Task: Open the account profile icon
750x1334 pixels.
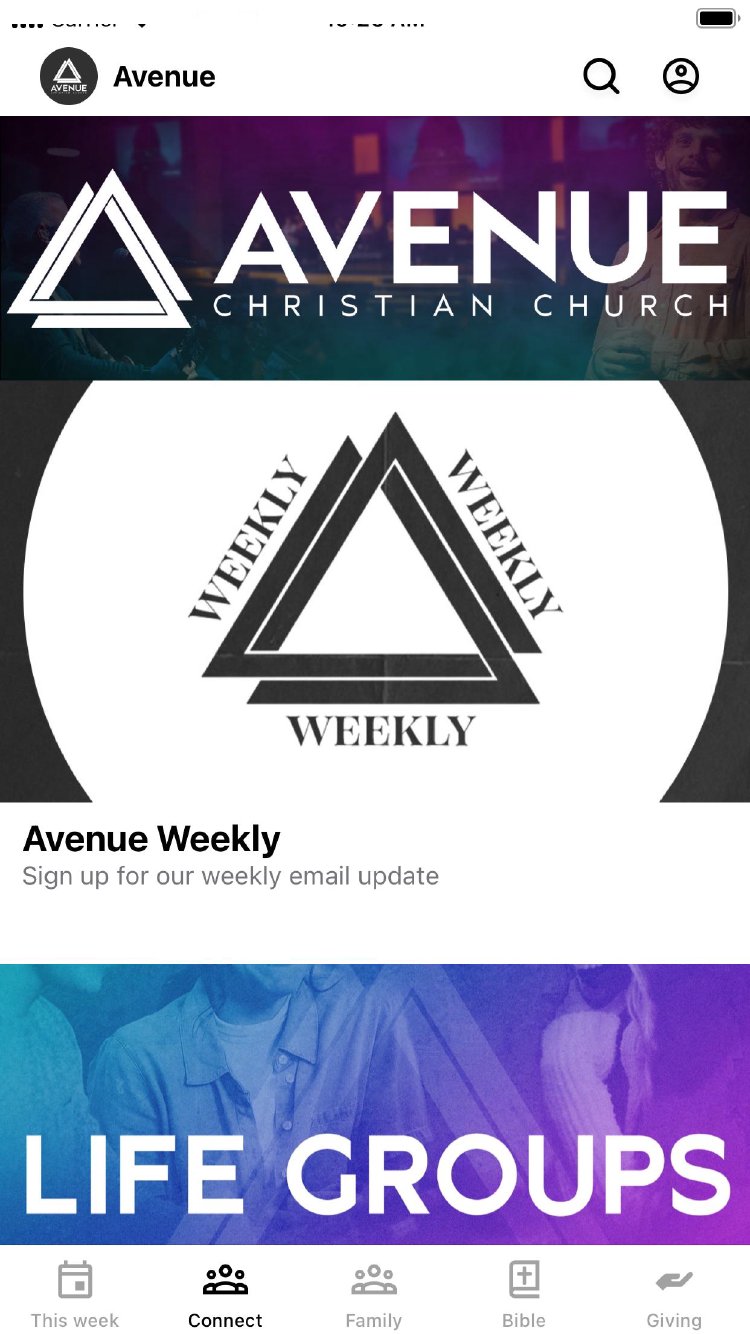Action: (x=681, y=76)
